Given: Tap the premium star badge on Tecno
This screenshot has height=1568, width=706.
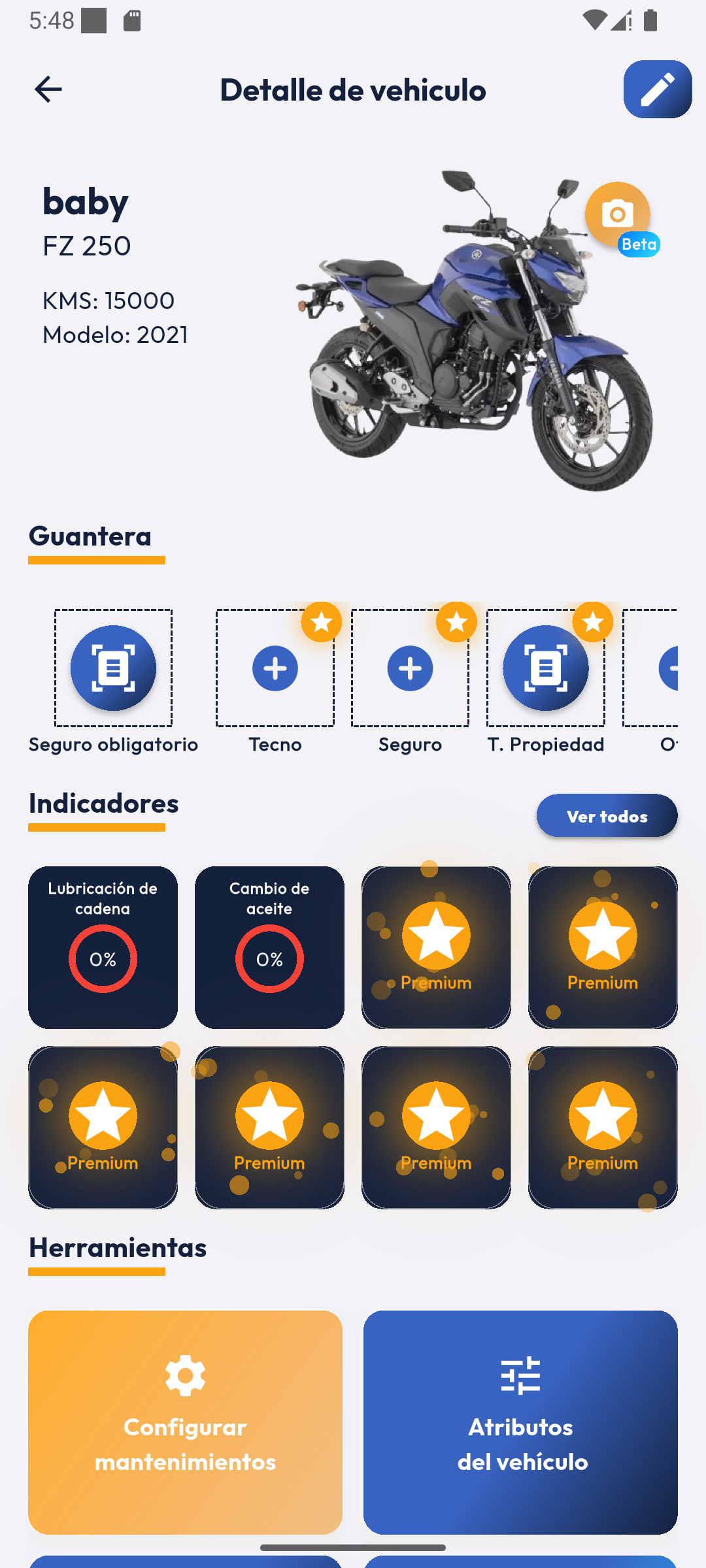Looking at the screenshot, I should [321, 623].
